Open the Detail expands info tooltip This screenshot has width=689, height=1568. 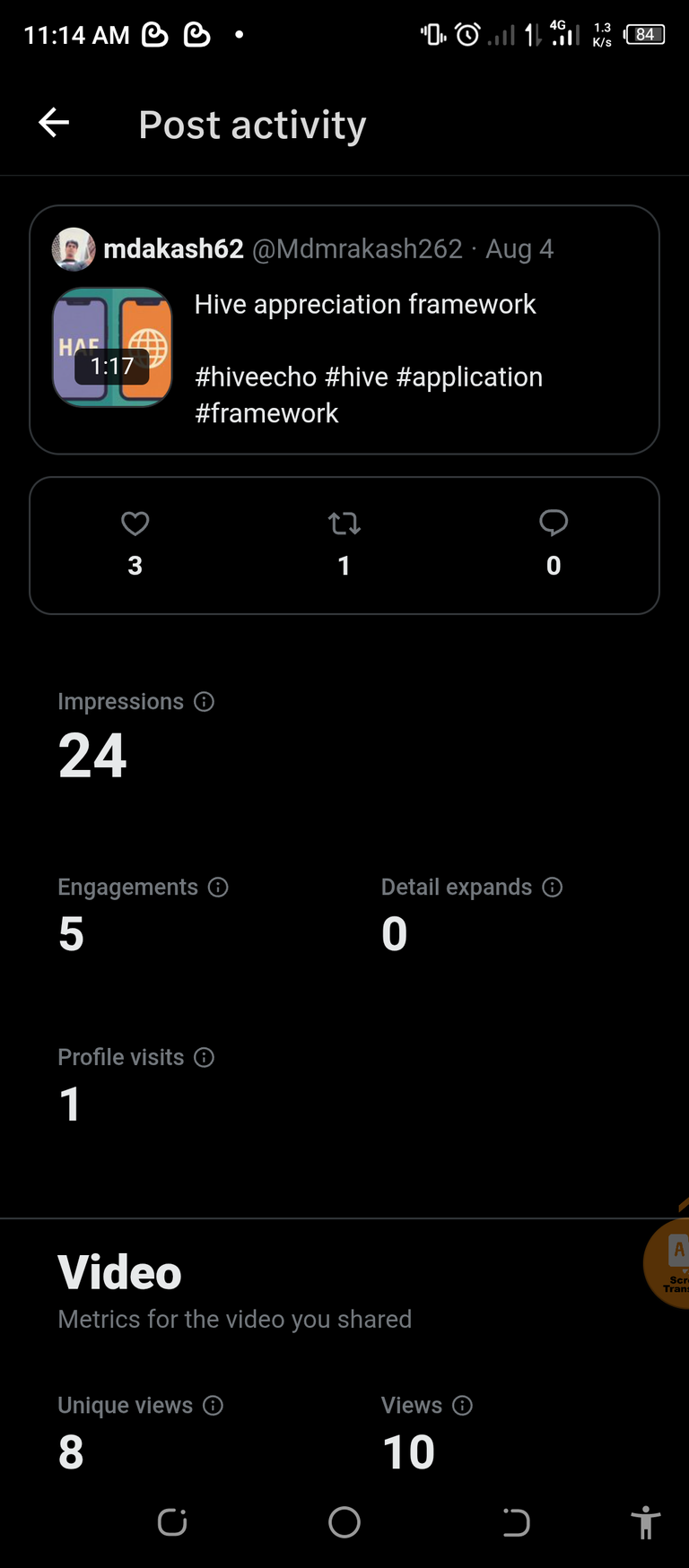(553, 888)
